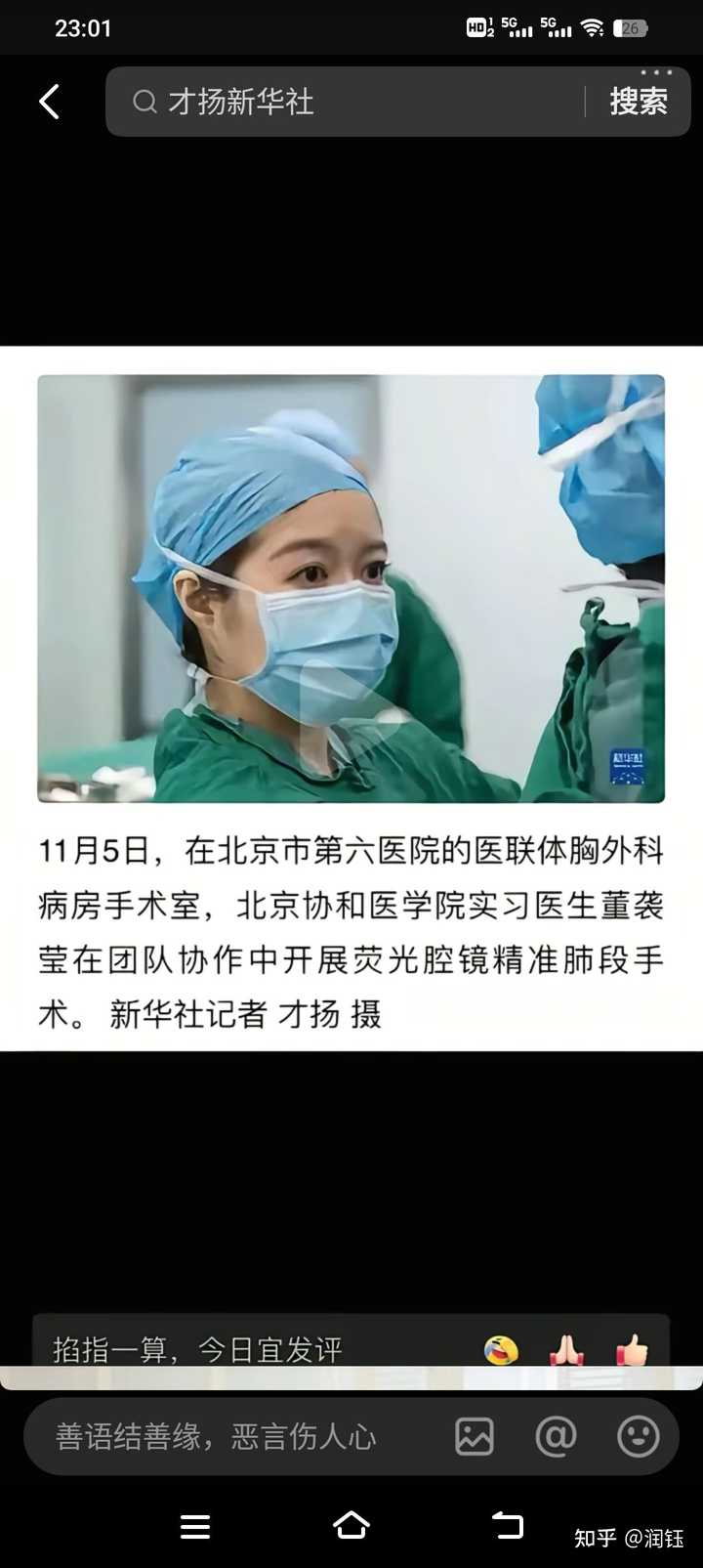Viewport: 703px width, 1568px height.
Task: Tap the 搜索 button
Action: click(x=639, y=102)
